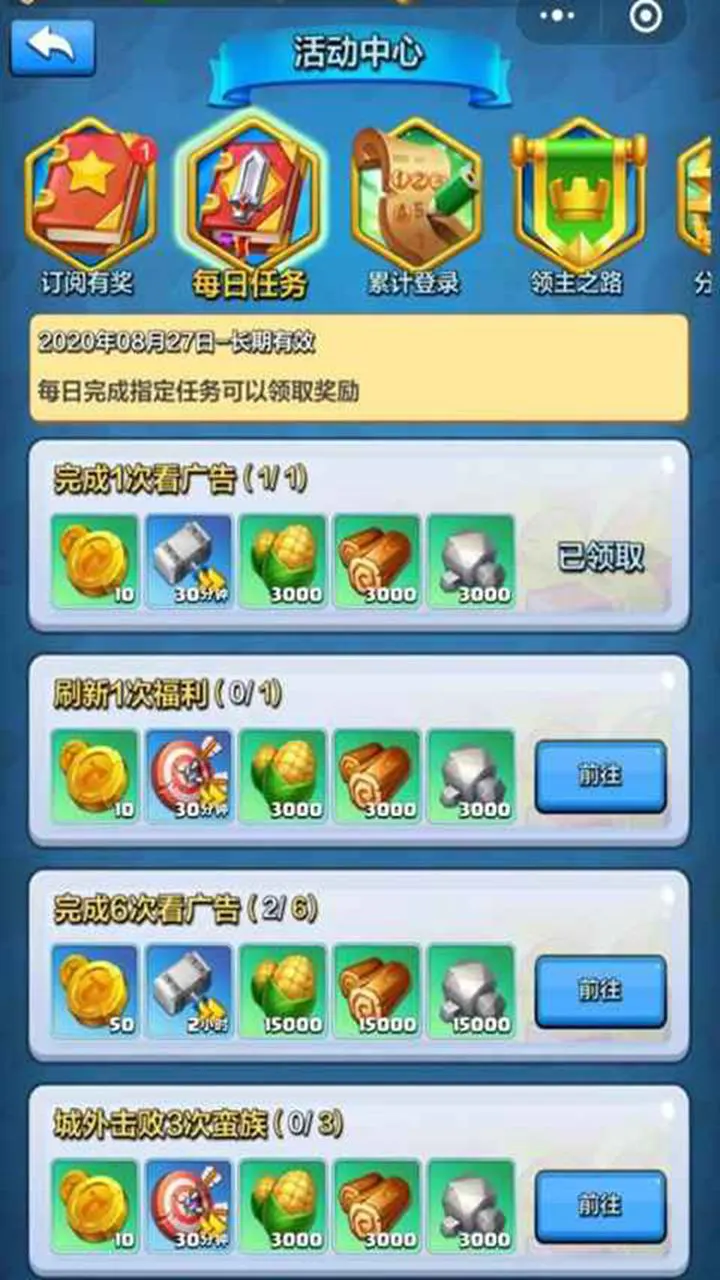The height and width of the screenshot is (1280, 720).
Task: Tap the archery target reward in 城外击败3次蛮族
Action: [x=187, y=1205]
